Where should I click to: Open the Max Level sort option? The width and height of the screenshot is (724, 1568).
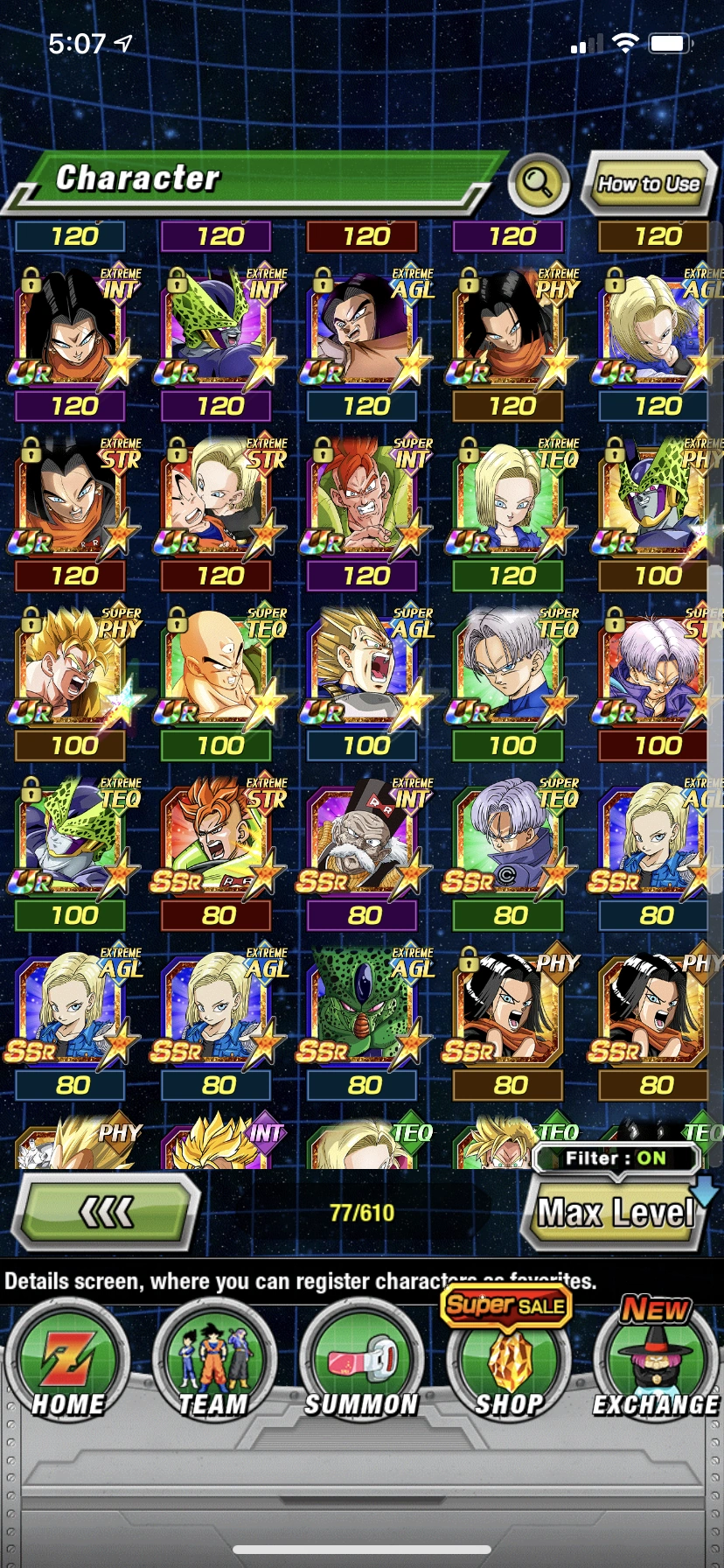tap(616, 1213)
